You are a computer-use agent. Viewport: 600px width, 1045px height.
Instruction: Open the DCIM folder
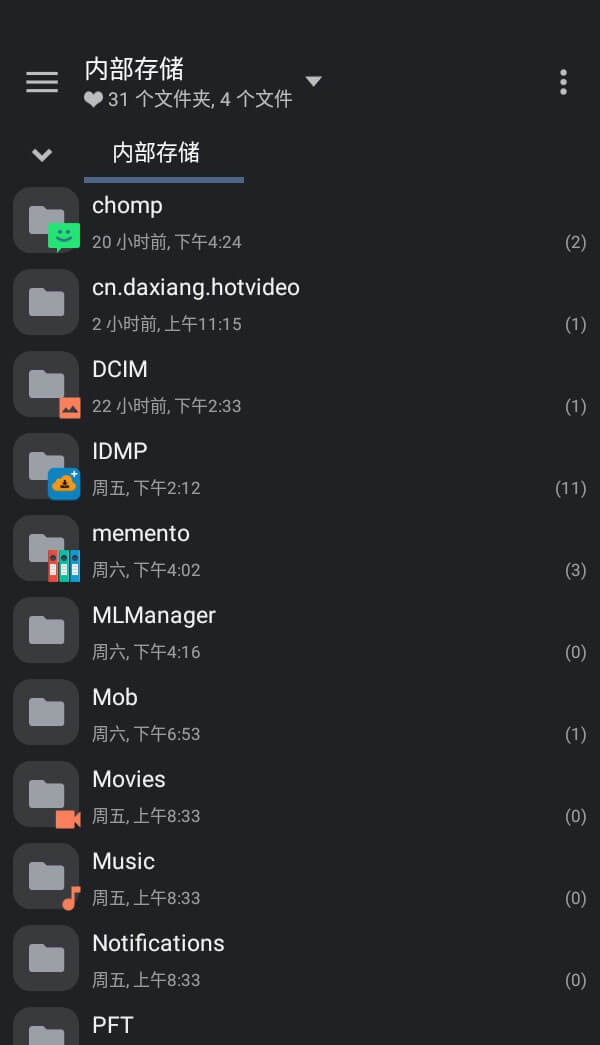pos(300,384)
